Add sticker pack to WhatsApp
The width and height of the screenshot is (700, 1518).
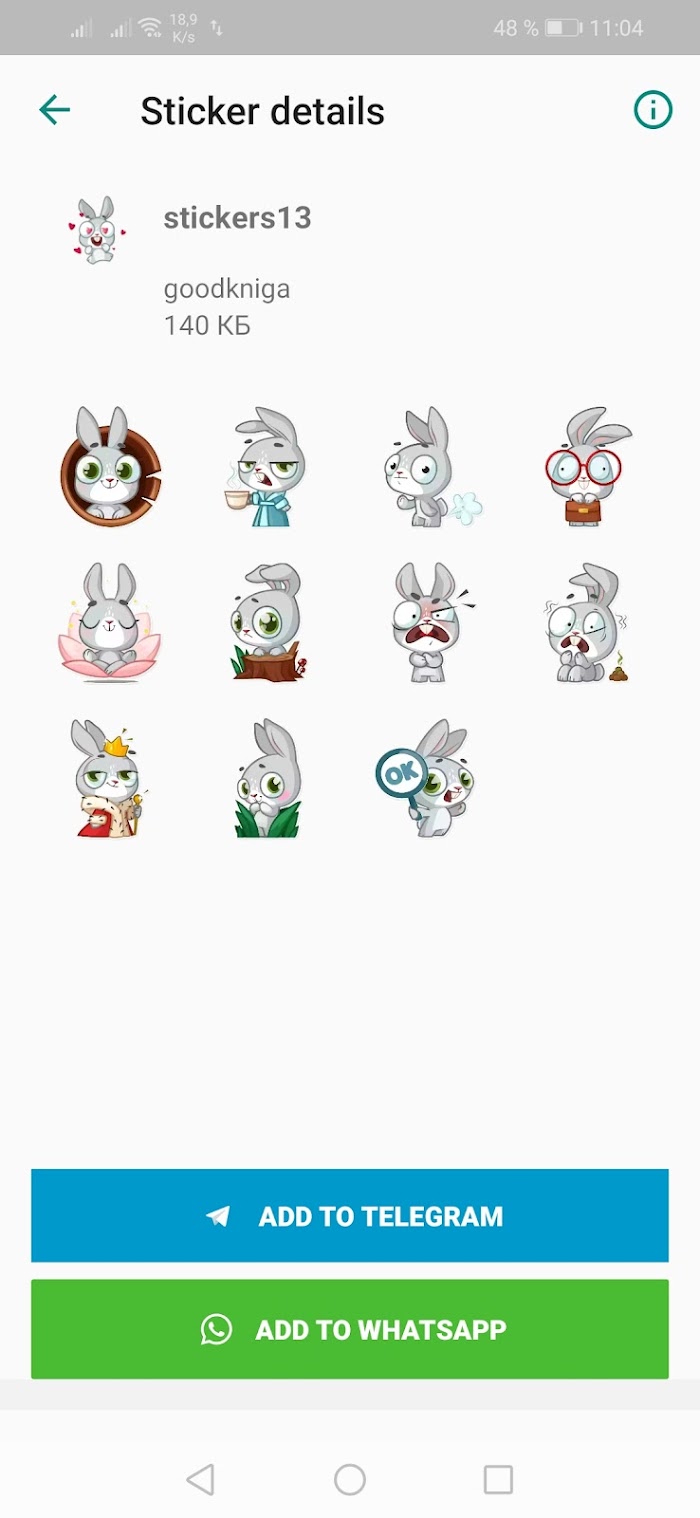tap(350, 1329)
